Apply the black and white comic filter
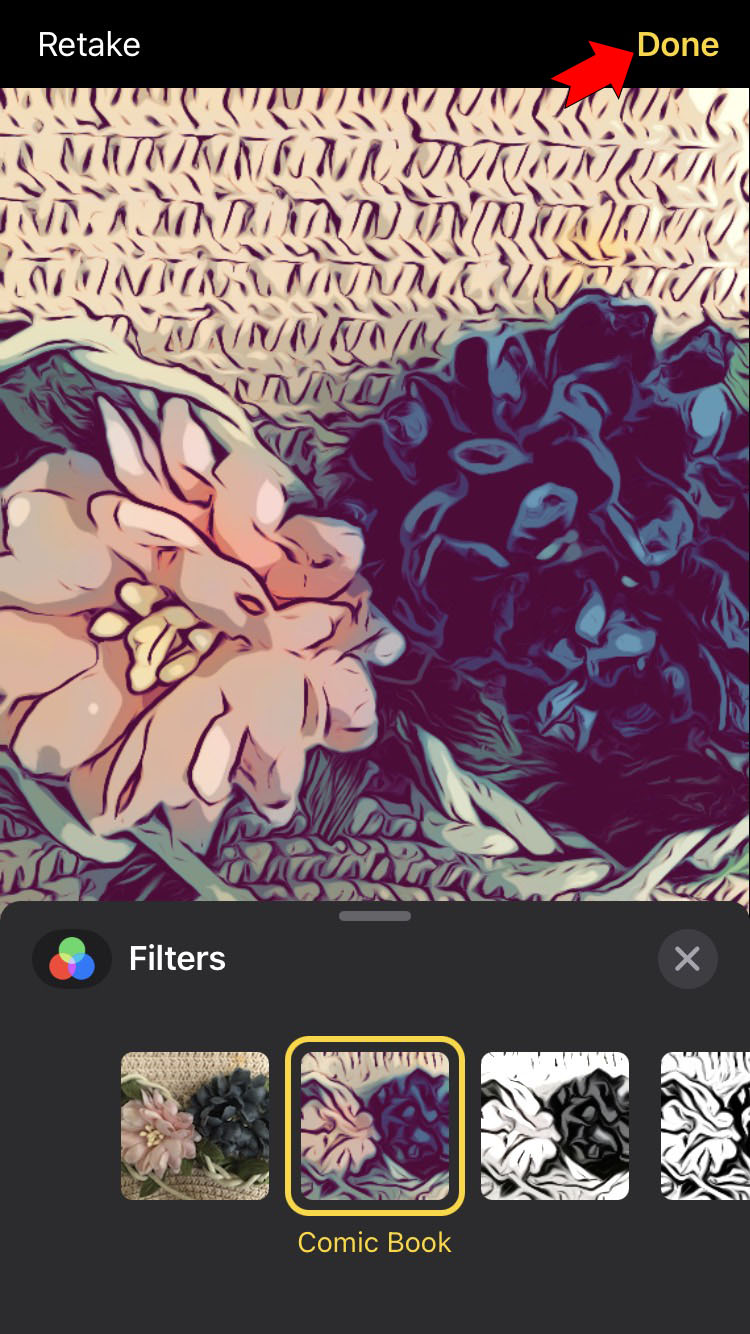Viewport: 750px width, 1334px height. 555,1125
